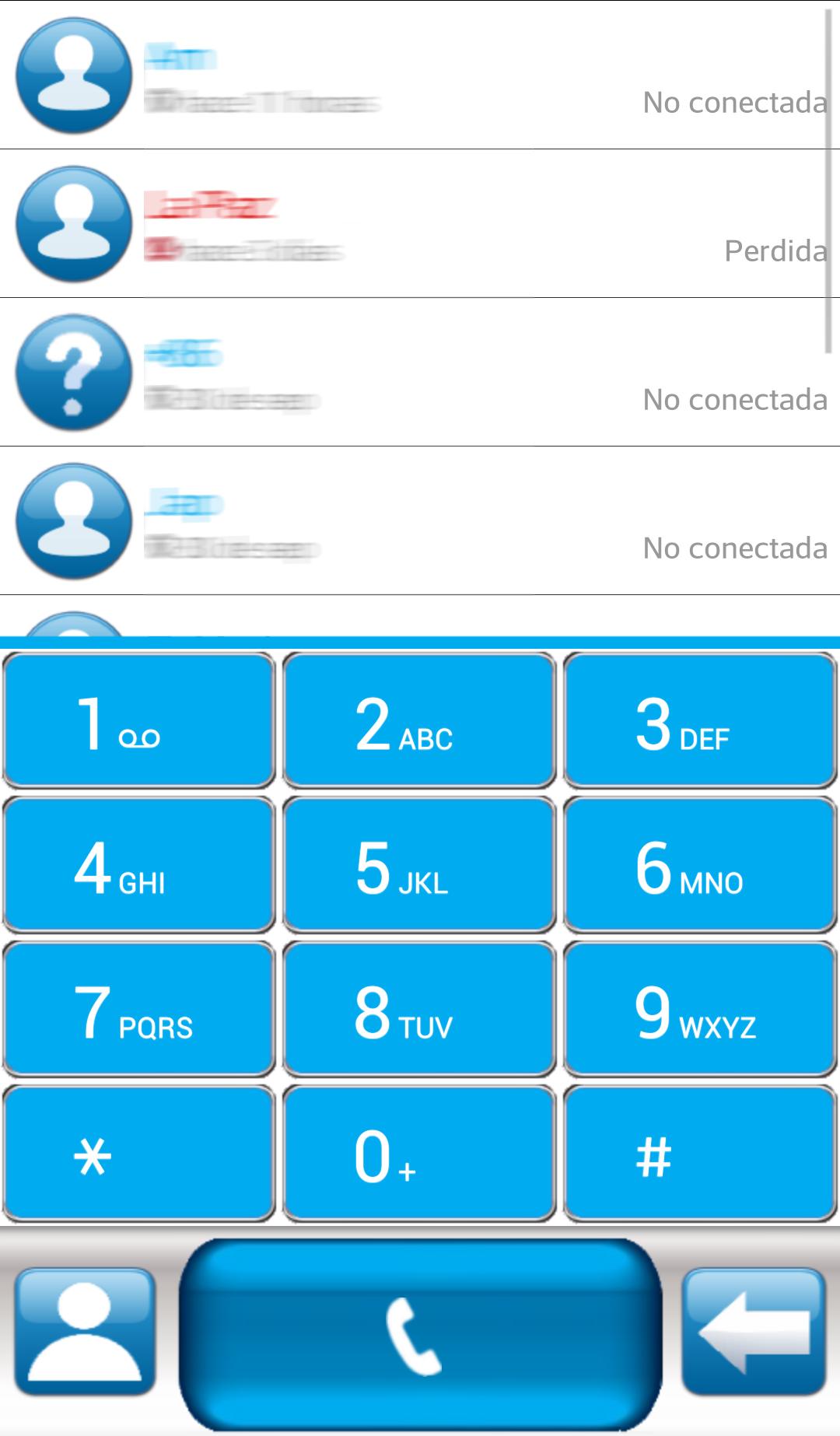Tap the question mark avatar of unknown caller
The image size is (840, 1436).
click(x=72, y=373)
